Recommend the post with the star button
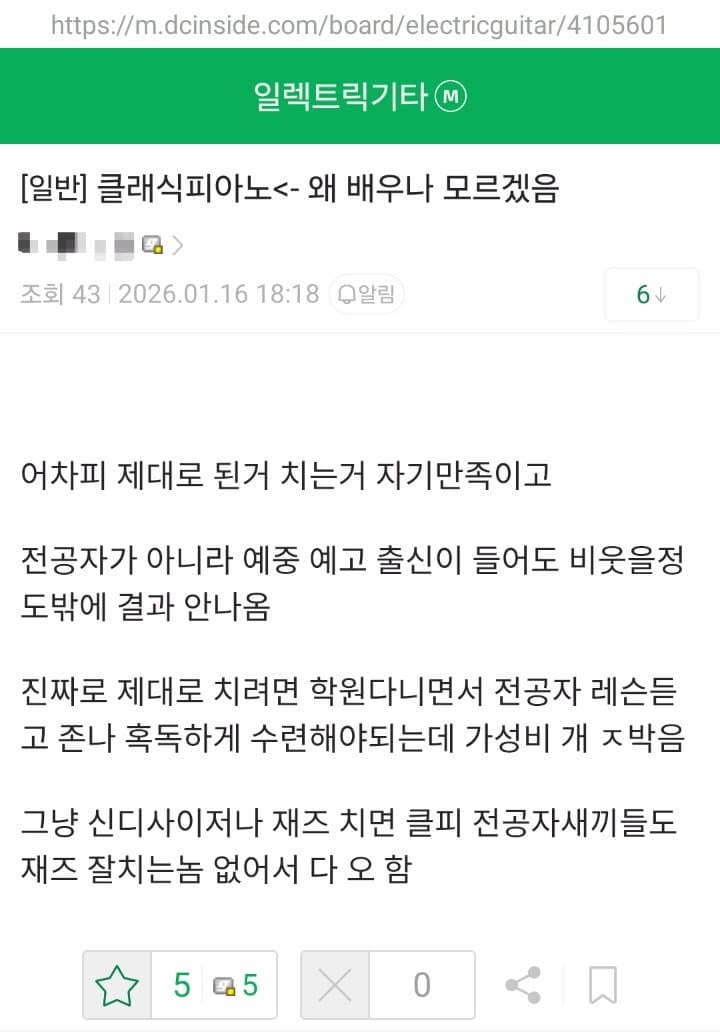 coord(117,985)
